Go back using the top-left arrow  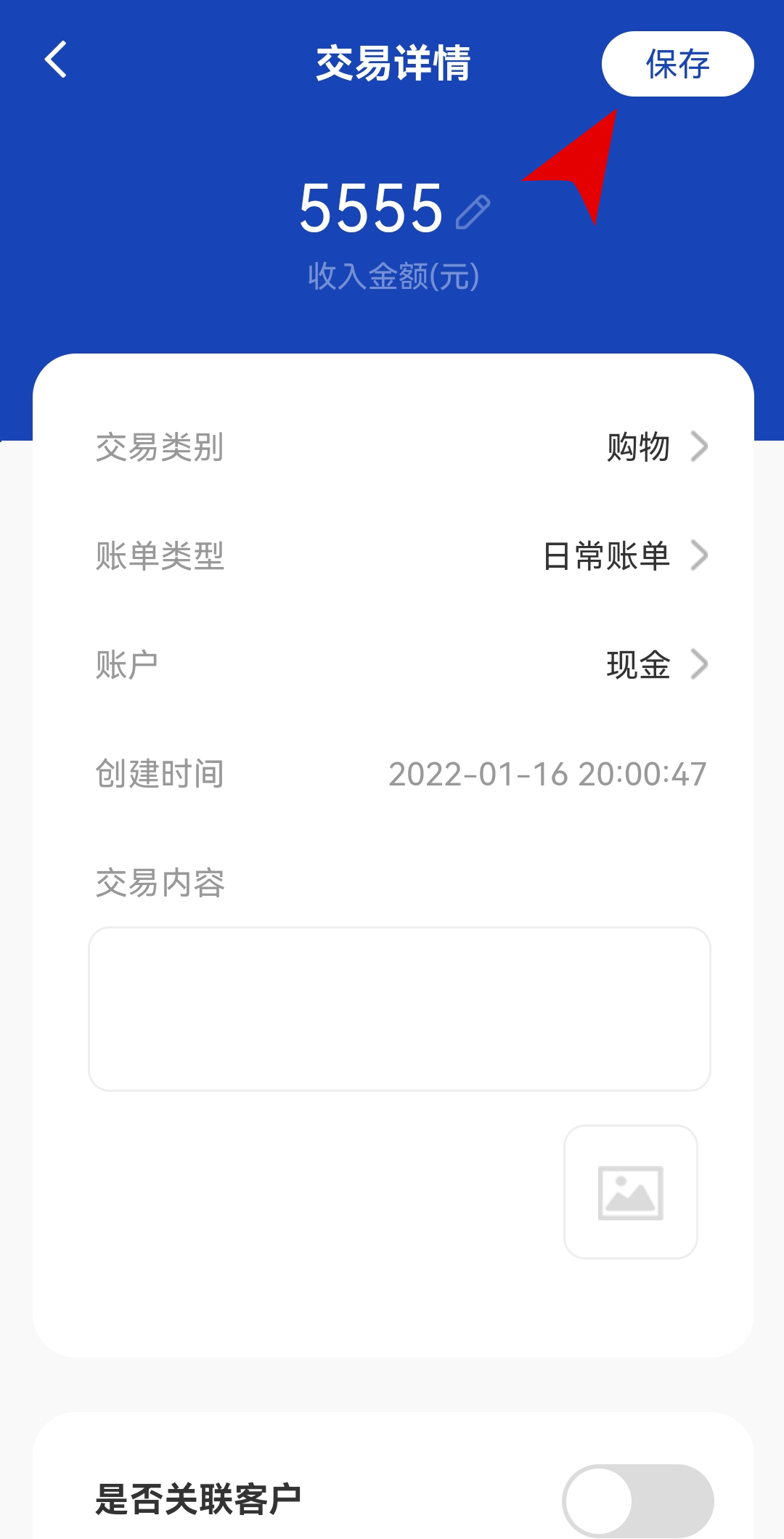tap(56, 60)
